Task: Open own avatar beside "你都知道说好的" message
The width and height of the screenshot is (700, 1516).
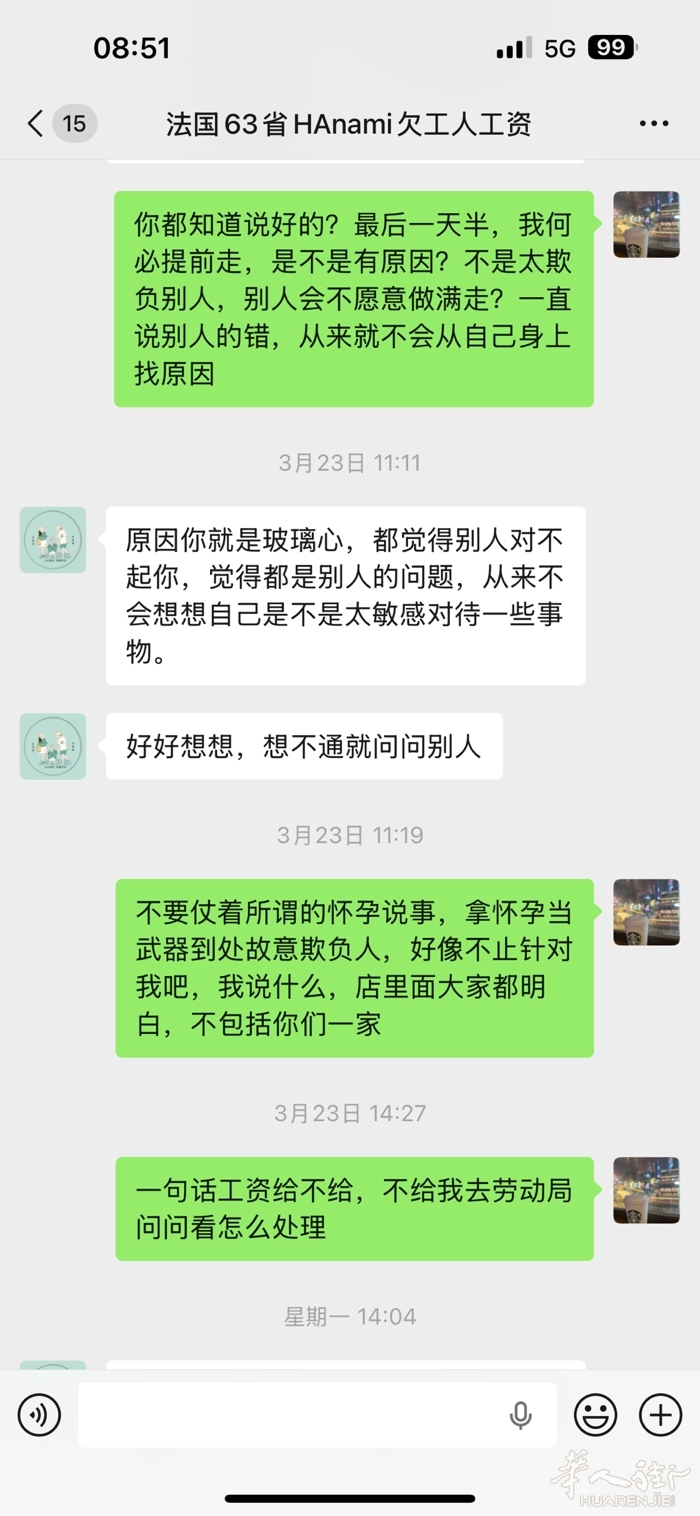Action: click(646, 224)
